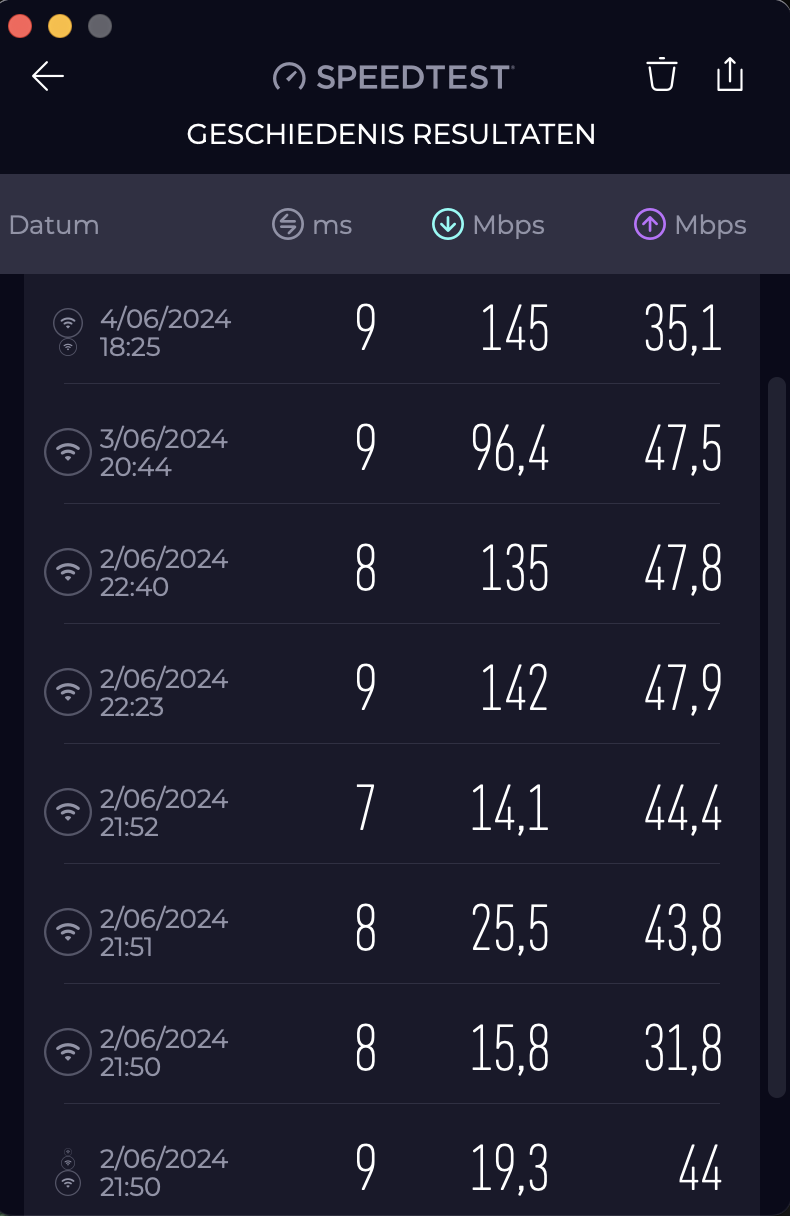Close the window with the red button

pos(20,26)
